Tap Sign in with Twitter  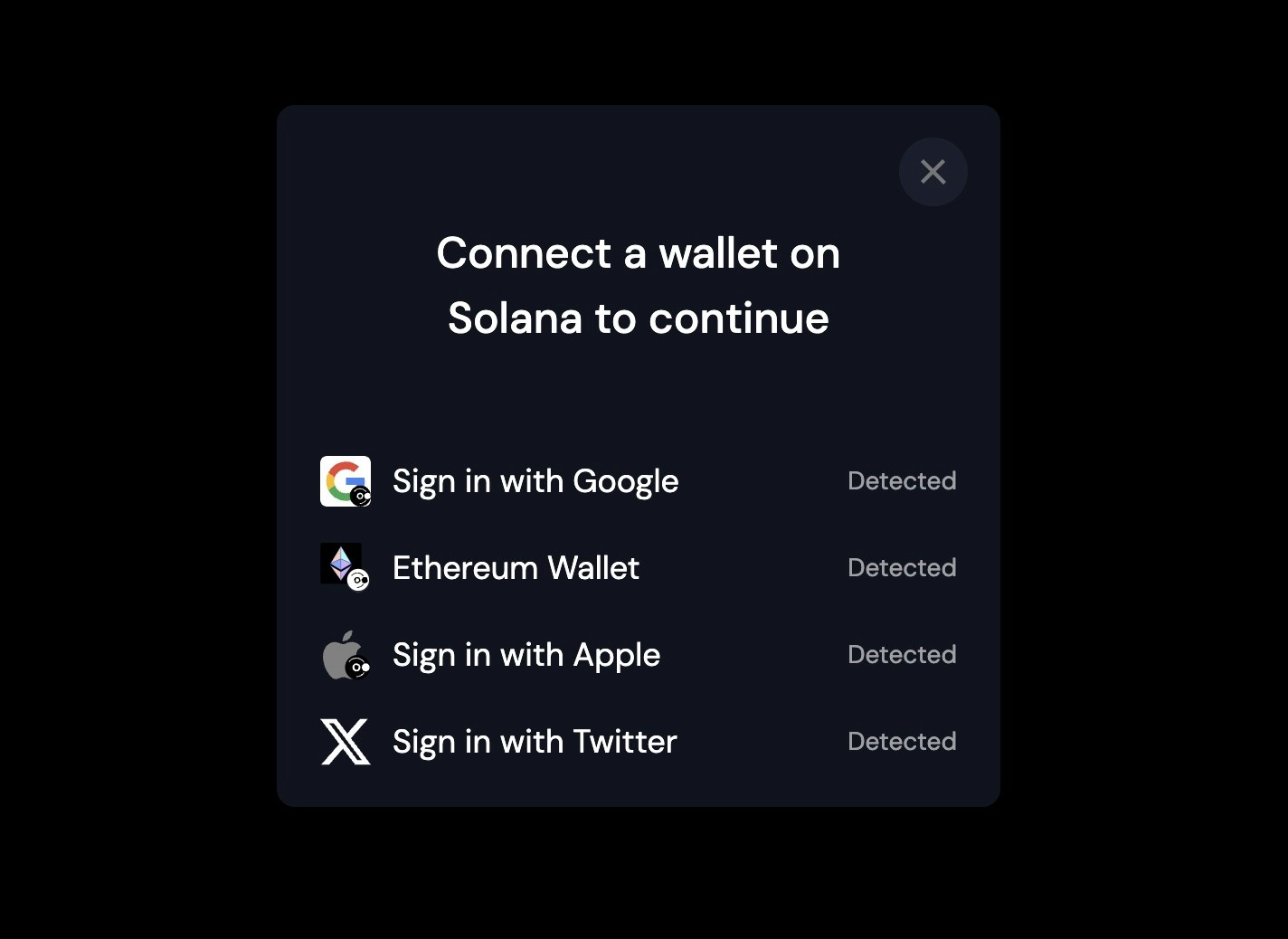[x=534, y=742]
